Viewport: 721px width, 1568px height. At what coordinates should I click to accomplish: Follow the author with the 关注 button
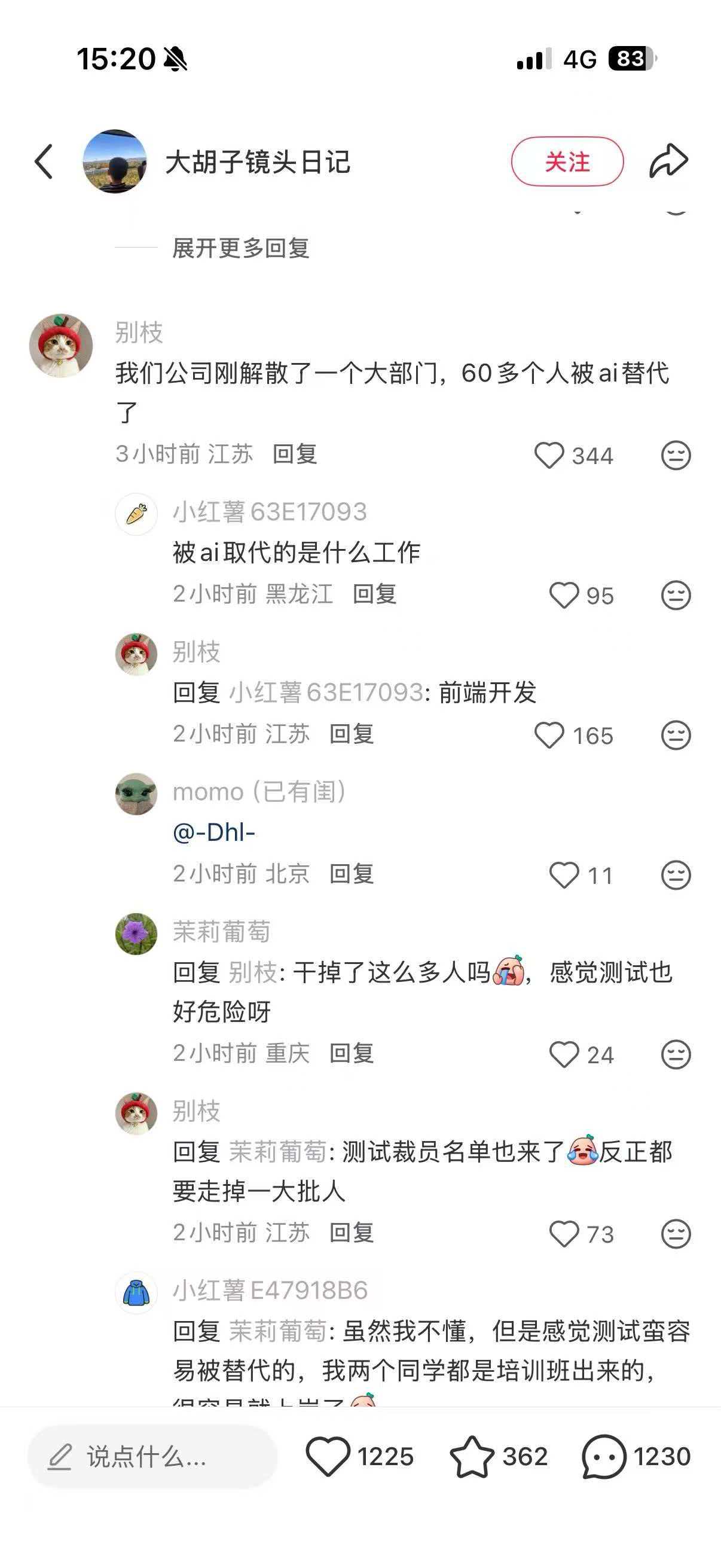(567, 162)
